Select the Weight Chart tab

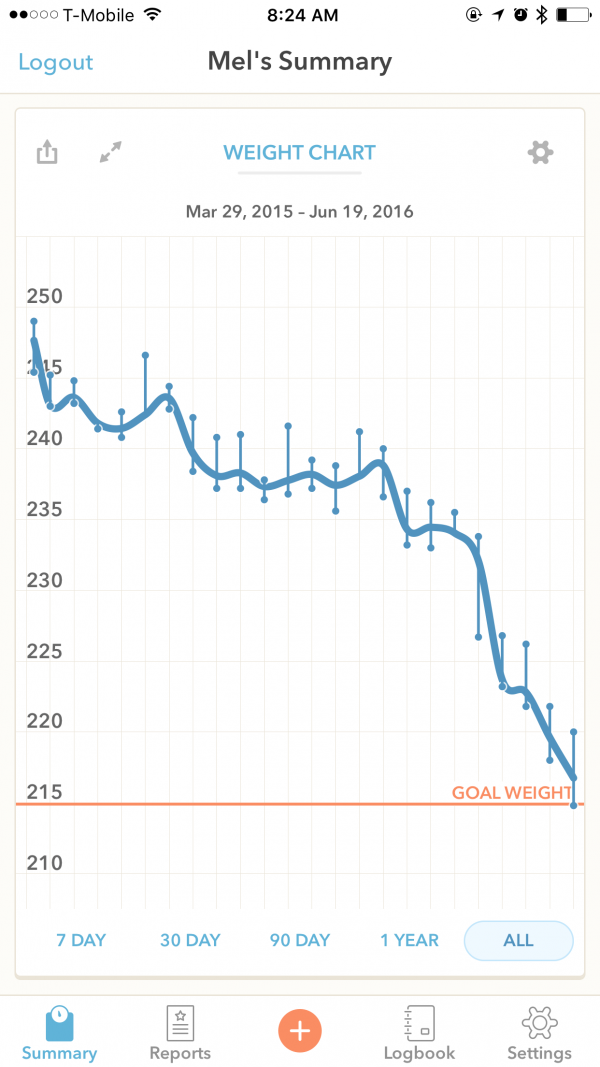pos(299,153)
